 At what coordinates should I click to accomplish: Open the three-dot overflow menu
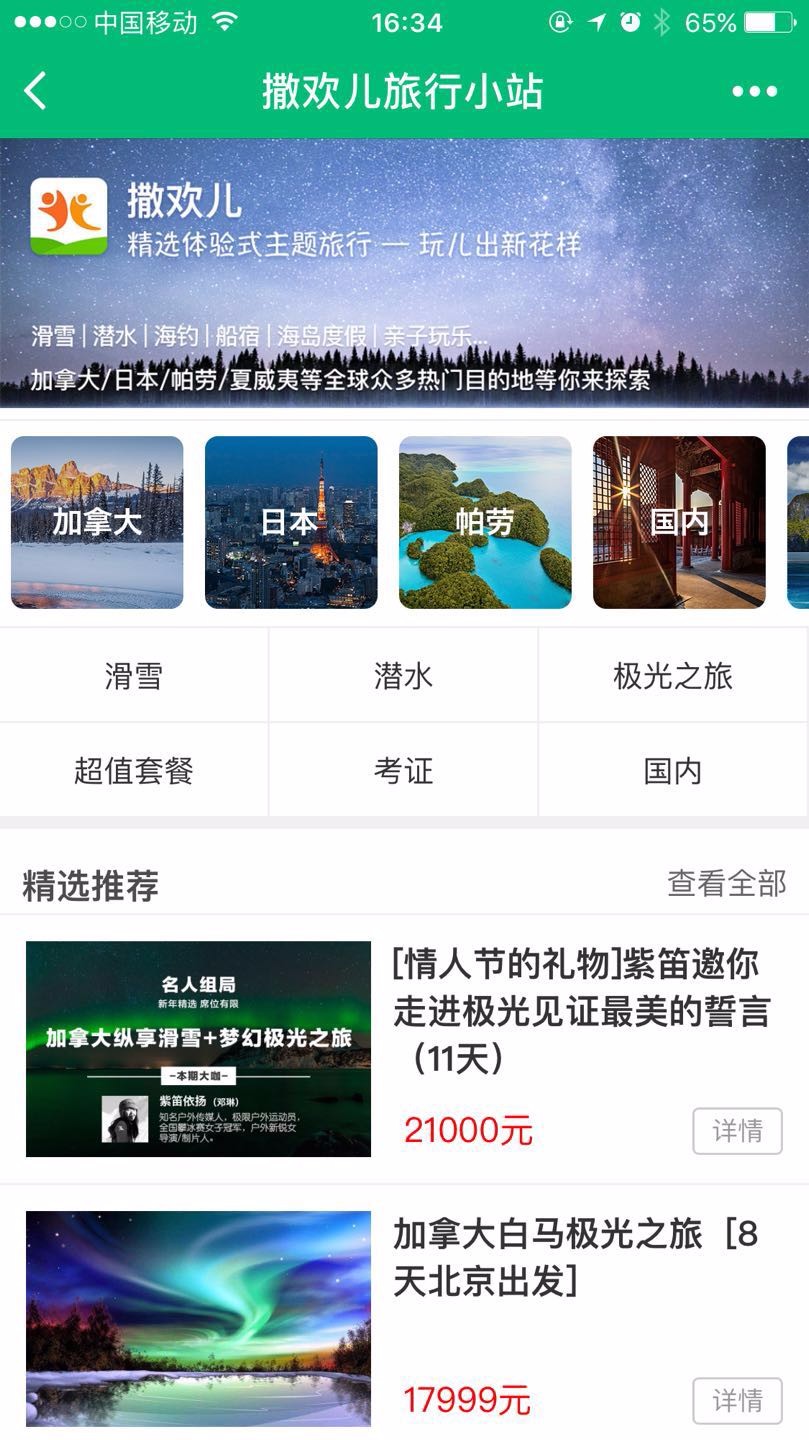(754, 92)
